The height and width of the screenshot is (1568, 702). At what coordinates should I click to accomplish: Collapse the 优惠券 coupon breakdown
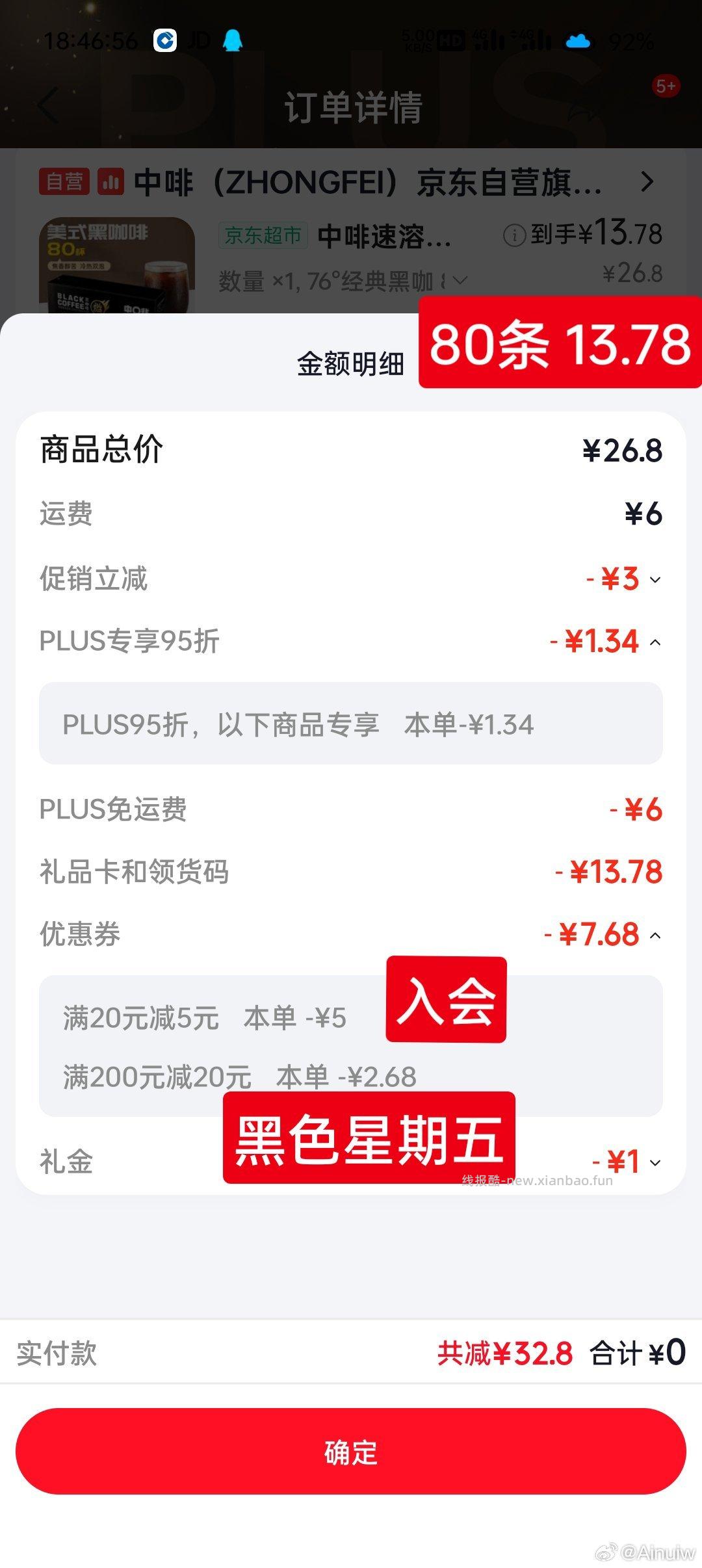[x=656, y=935]
